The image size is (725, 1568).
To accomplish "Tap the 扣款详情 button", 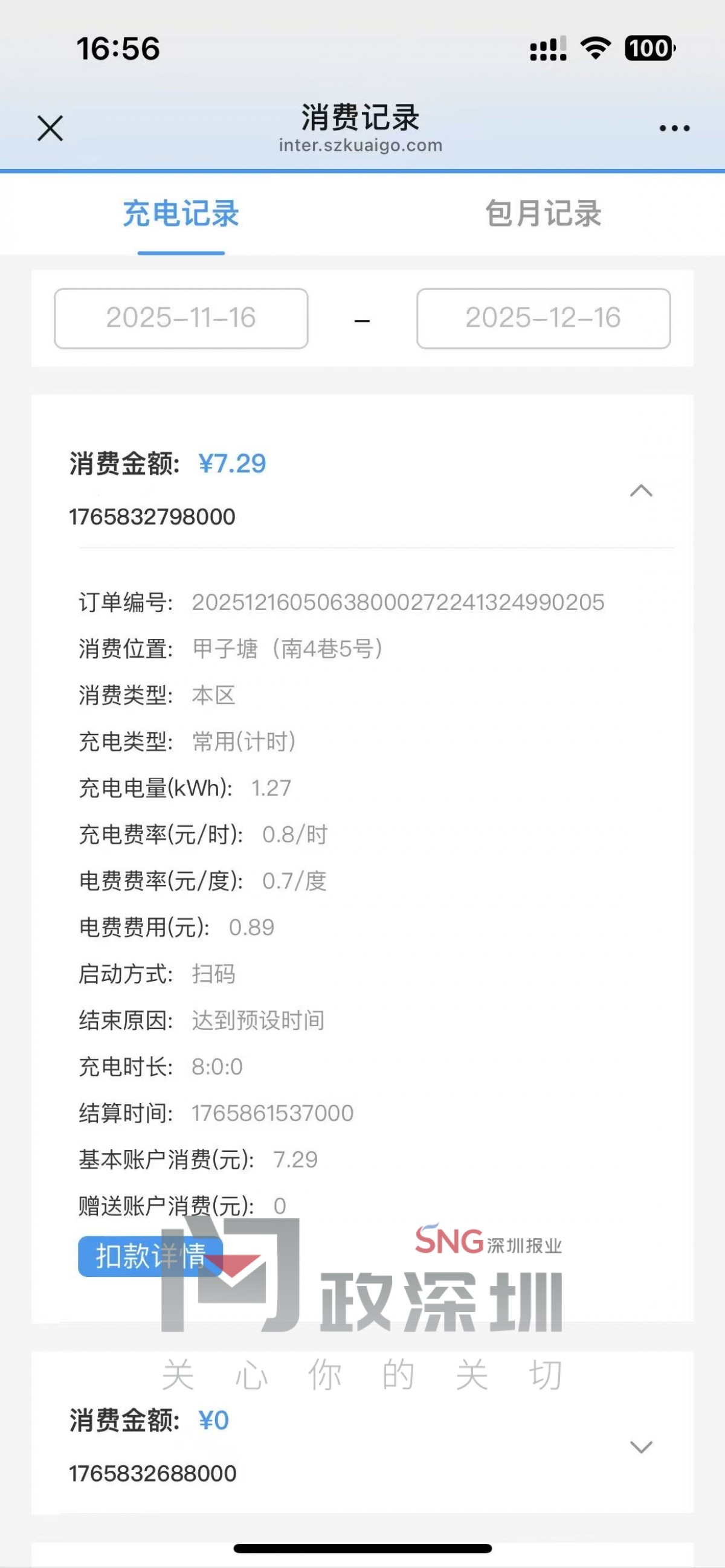I will point(150,1255).
